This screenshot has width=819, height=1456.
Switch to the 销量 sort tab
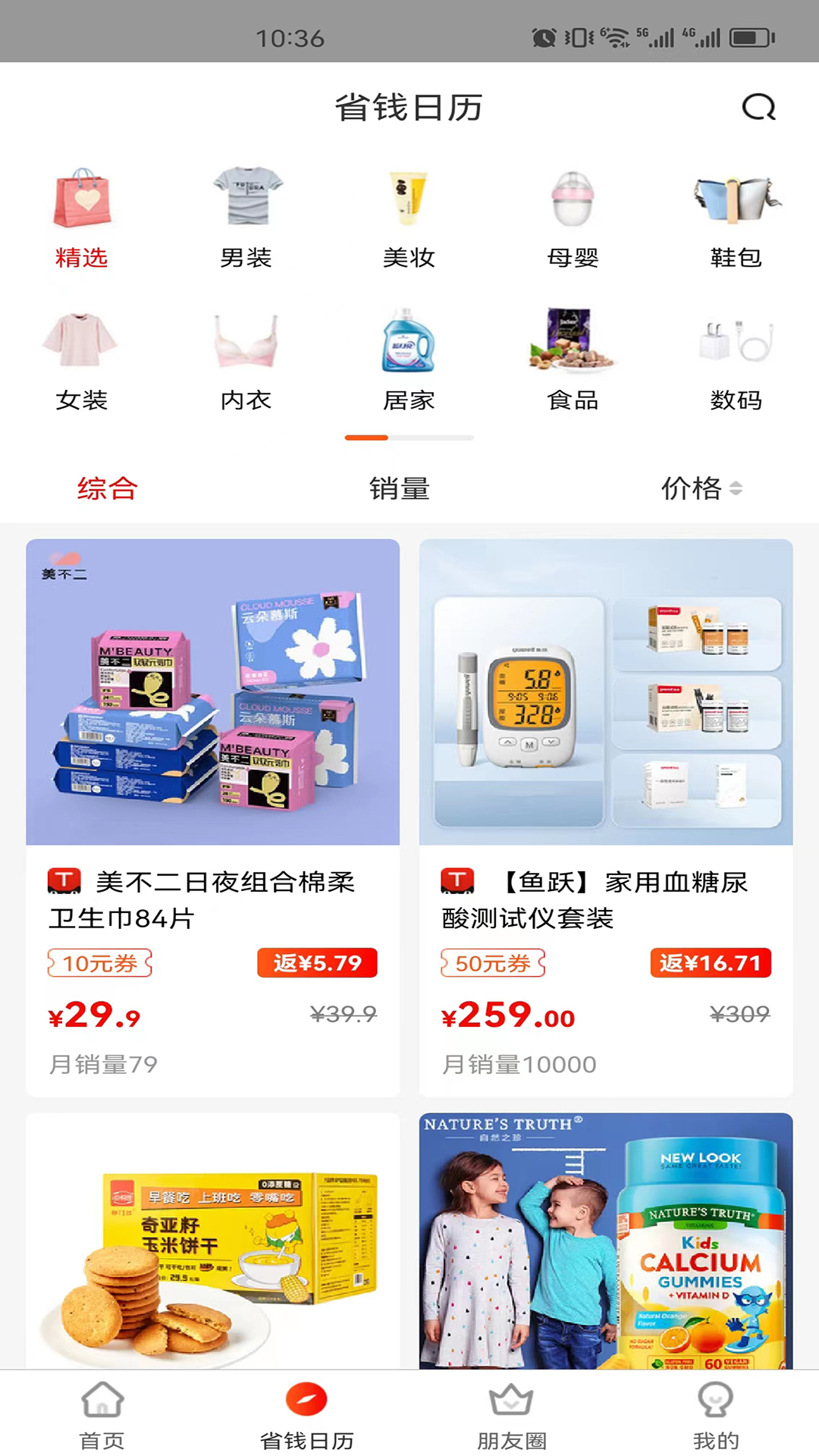400,488
